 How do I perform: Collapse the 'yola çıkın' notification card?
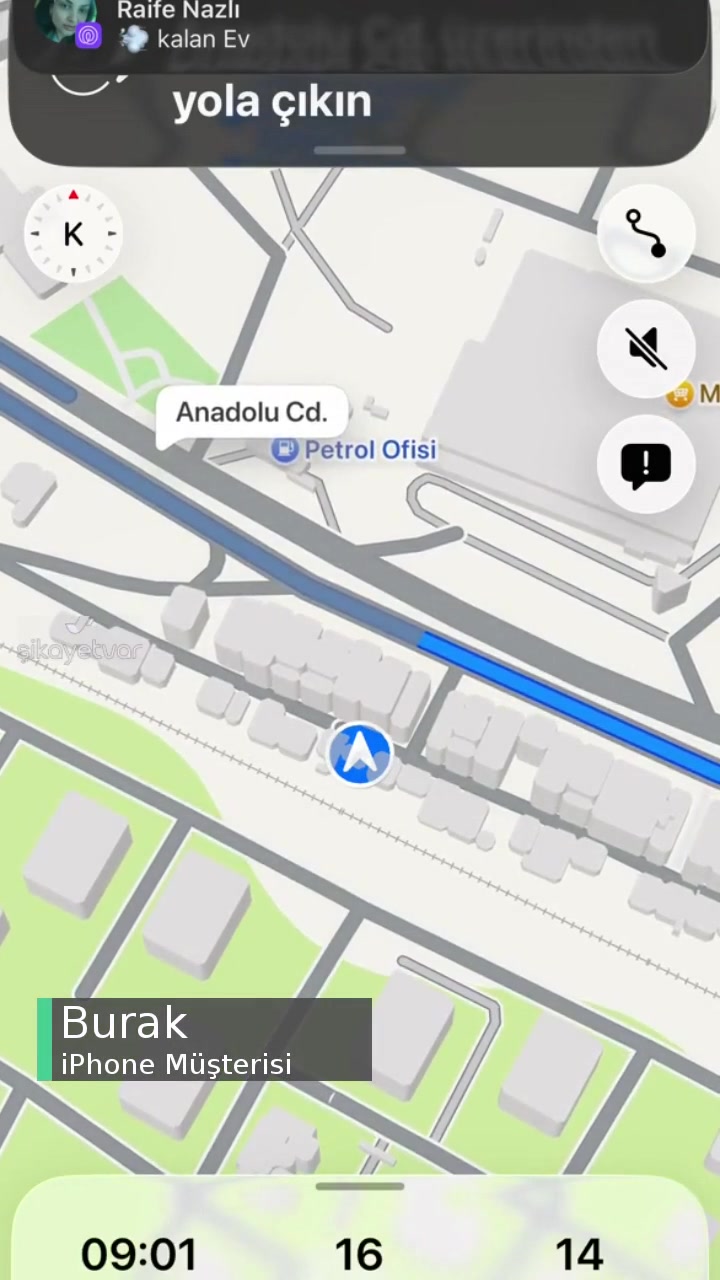click(x=358, y=150)
